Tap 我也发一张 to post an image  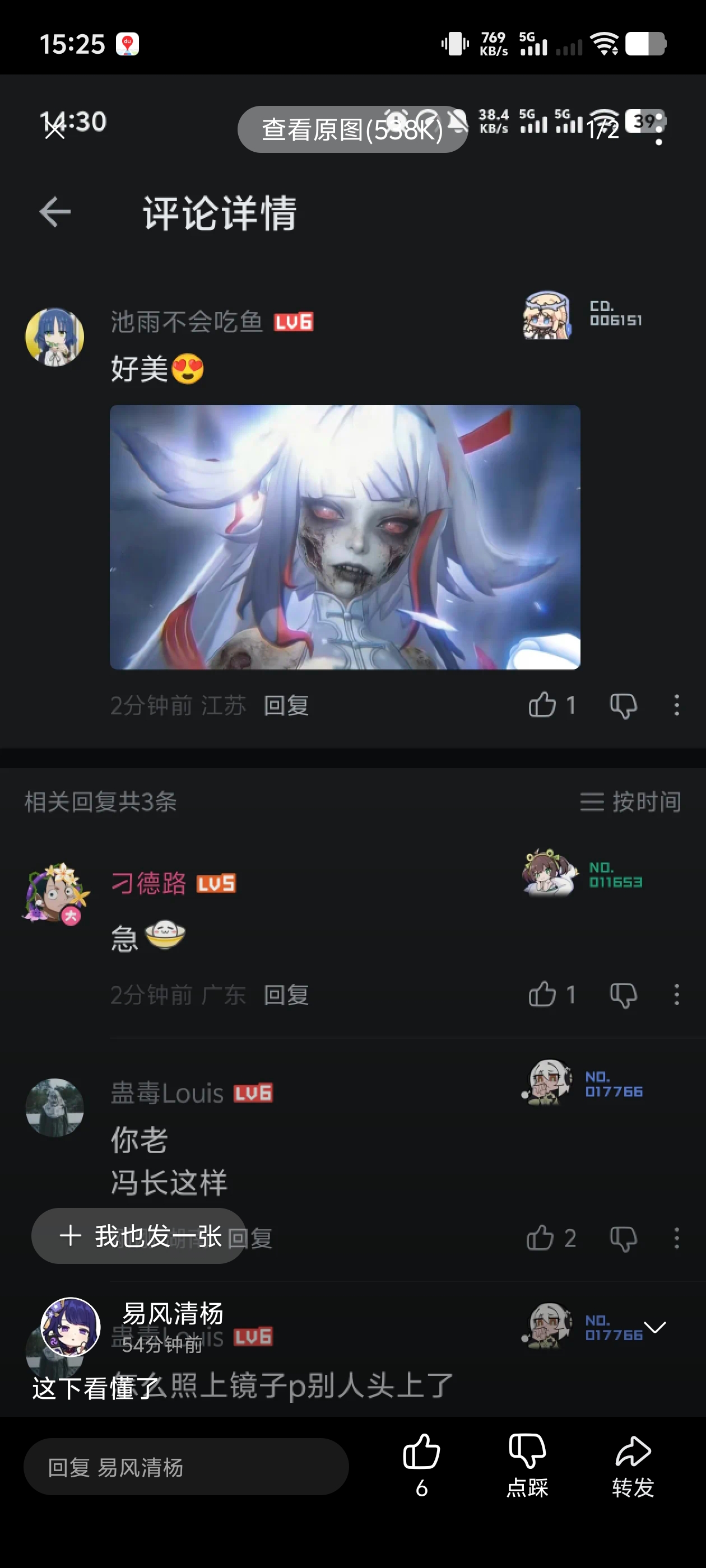pyautogui.click(x=139, y=1236)
